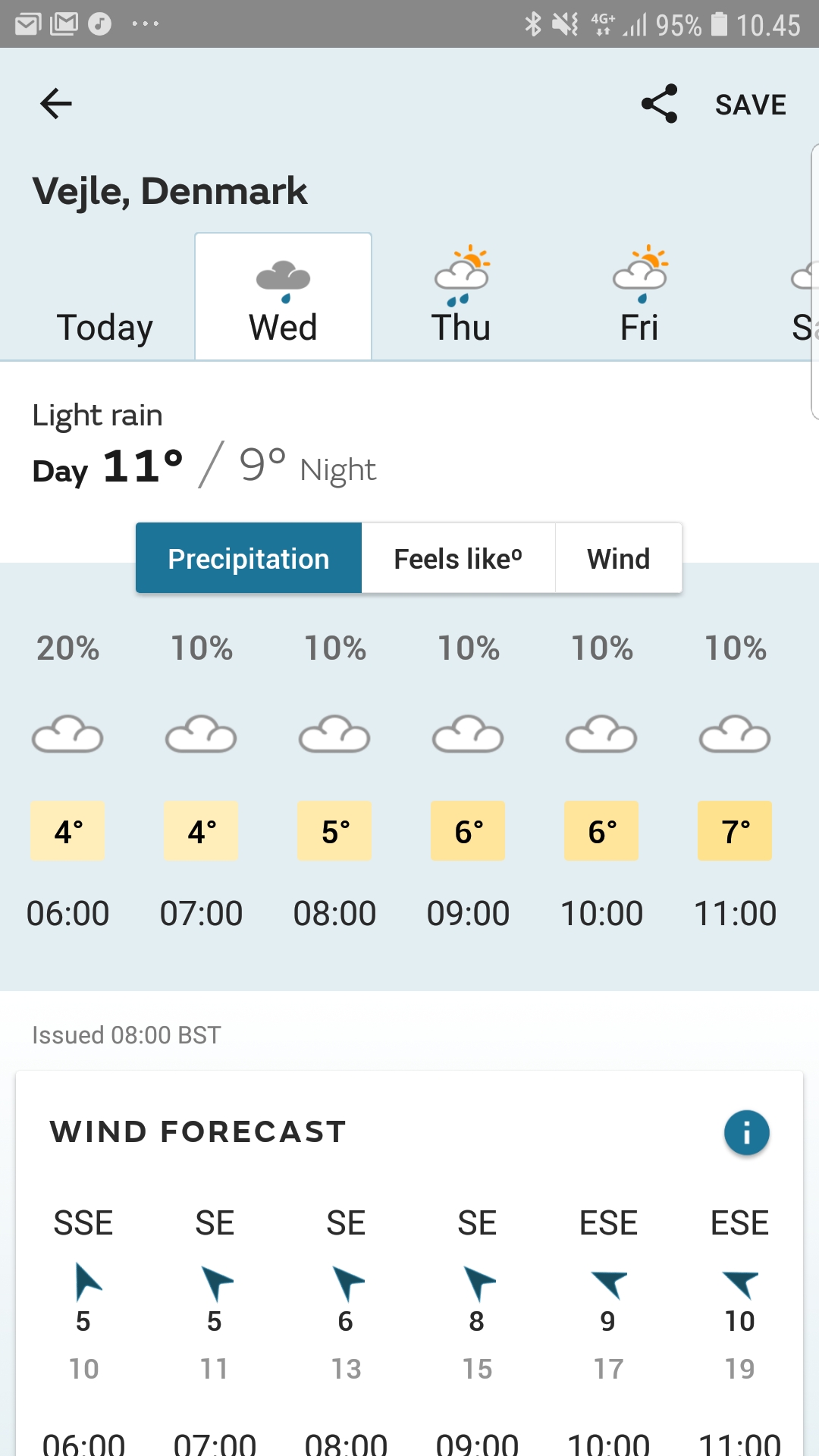Switch to the Feels like° view
819x1456 pixels.
point(458,559)
